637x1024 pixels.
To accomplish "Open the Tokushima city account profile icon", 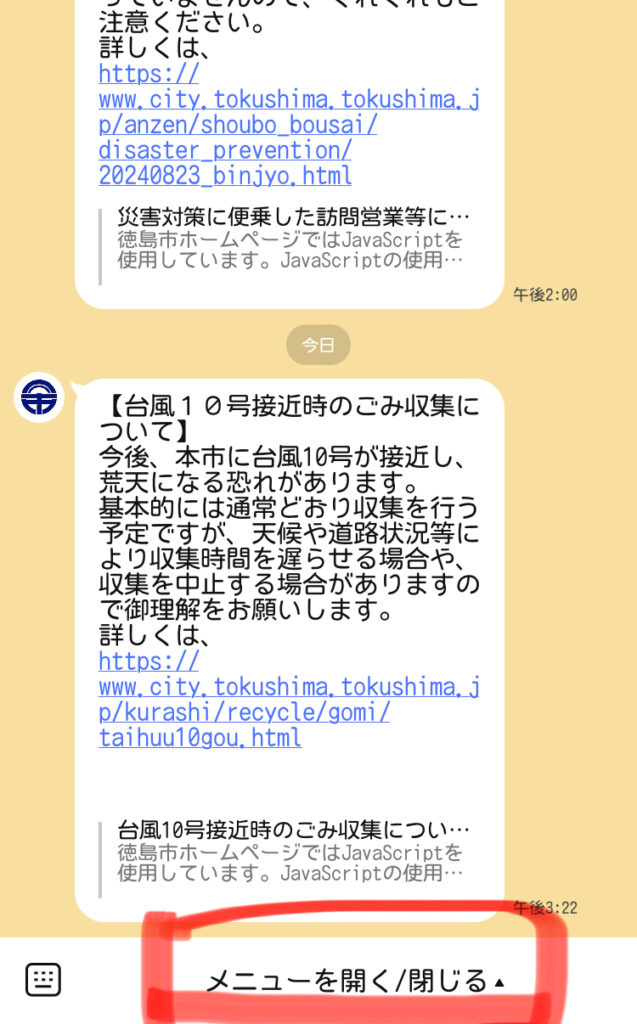I will pos(39,398).
